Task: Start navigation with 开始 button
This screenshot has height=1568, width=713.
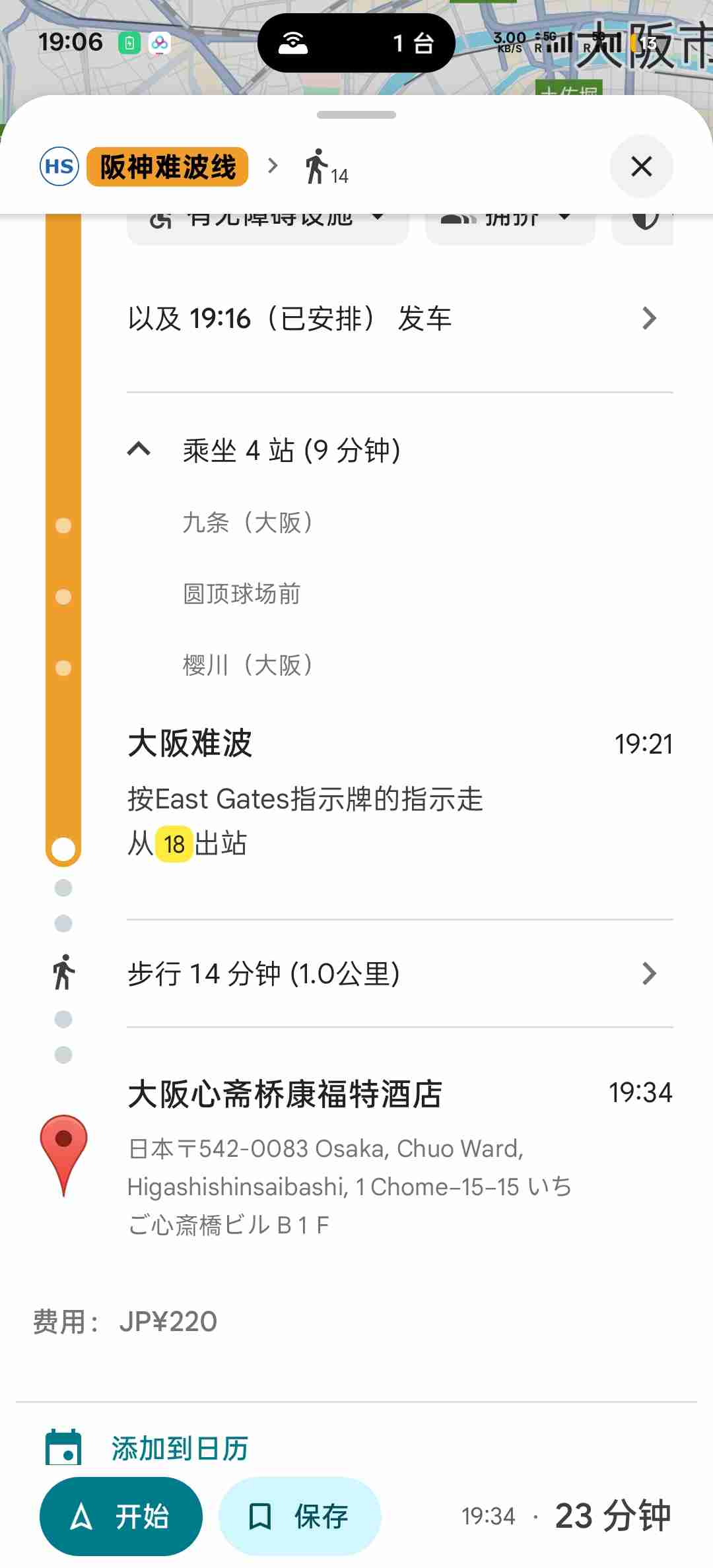Action: click(x=121, y=1516)
